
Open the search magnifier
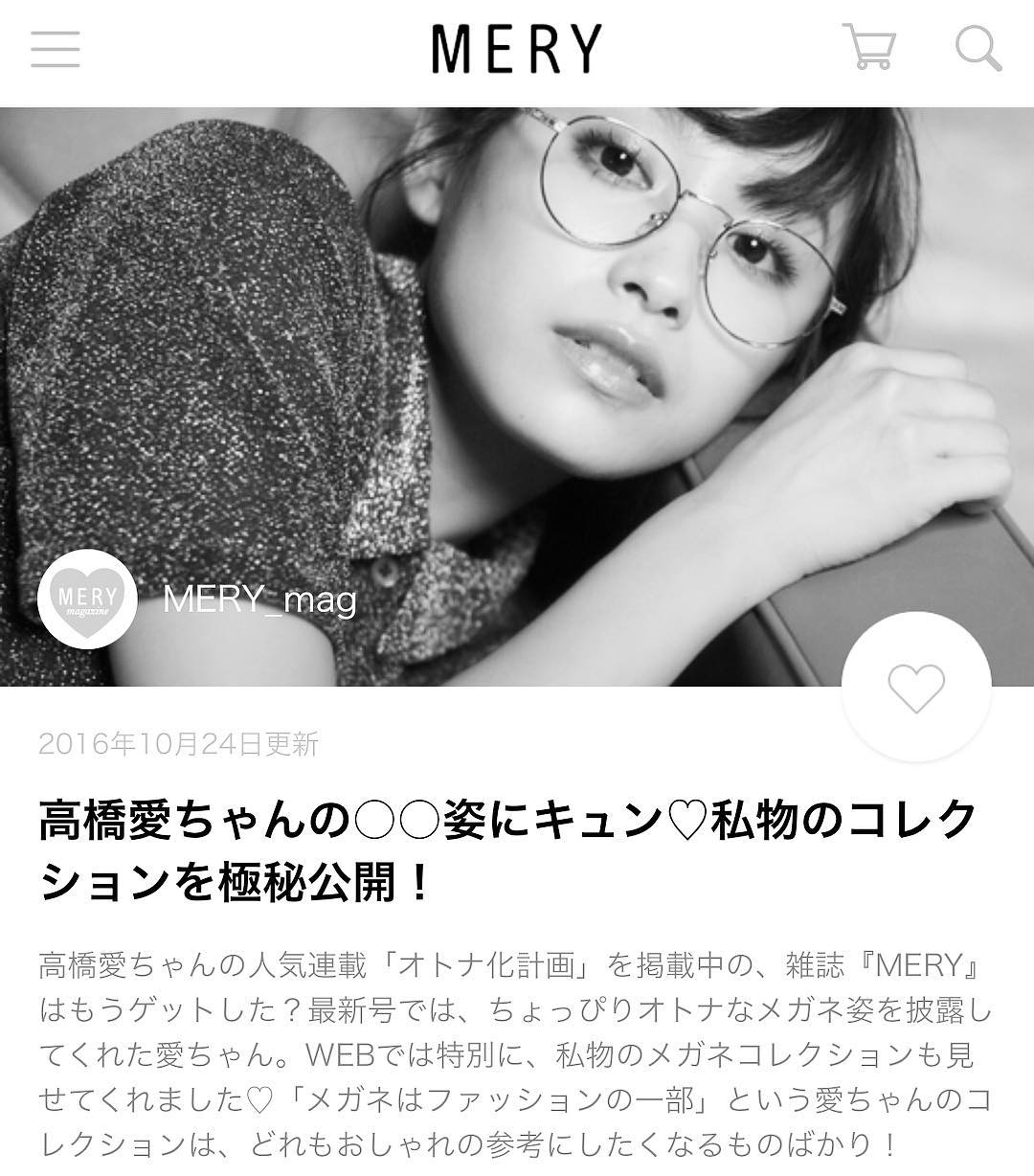coord(978,48)
